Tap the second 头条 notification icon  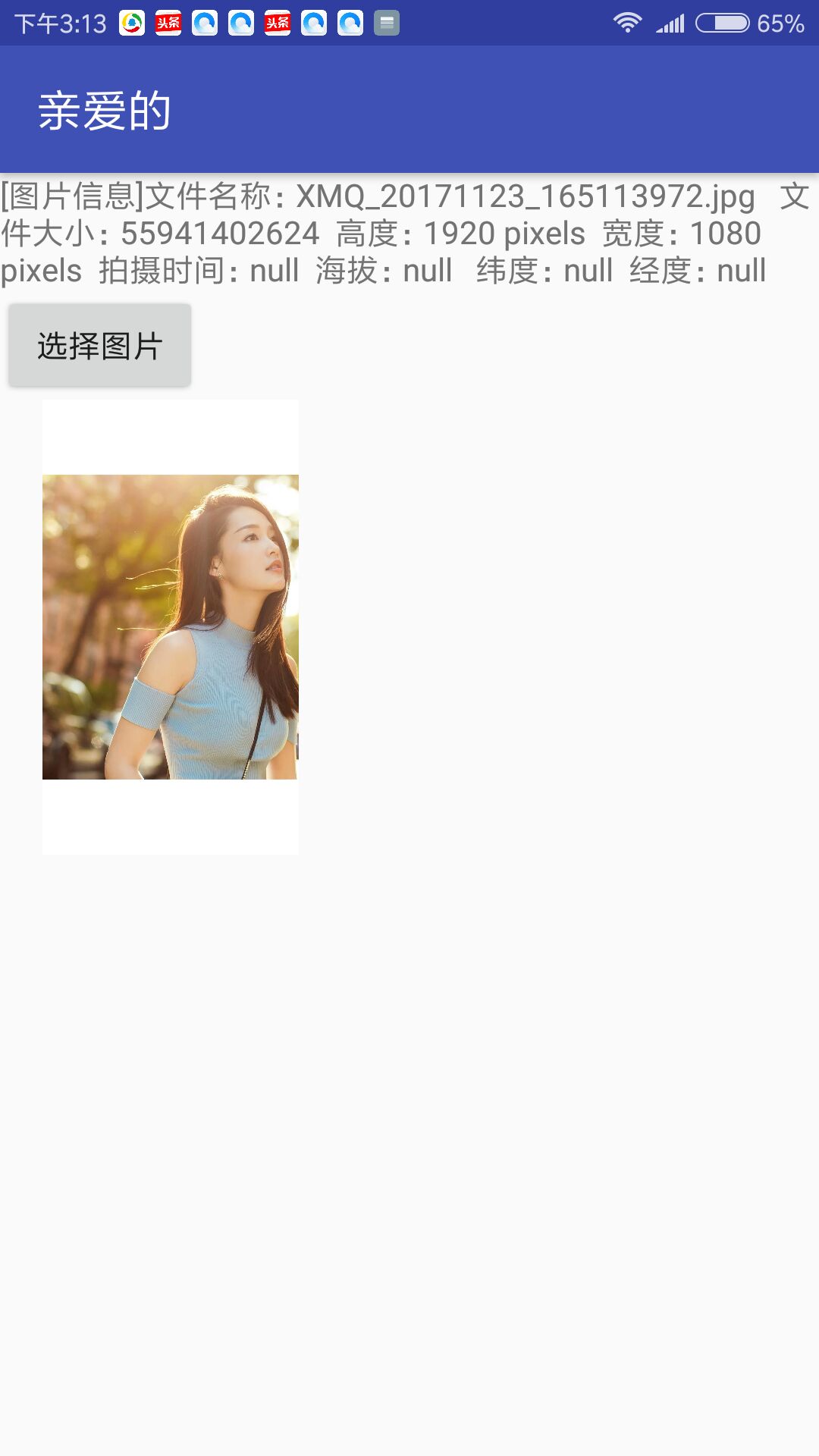click(x=279, y=21)
